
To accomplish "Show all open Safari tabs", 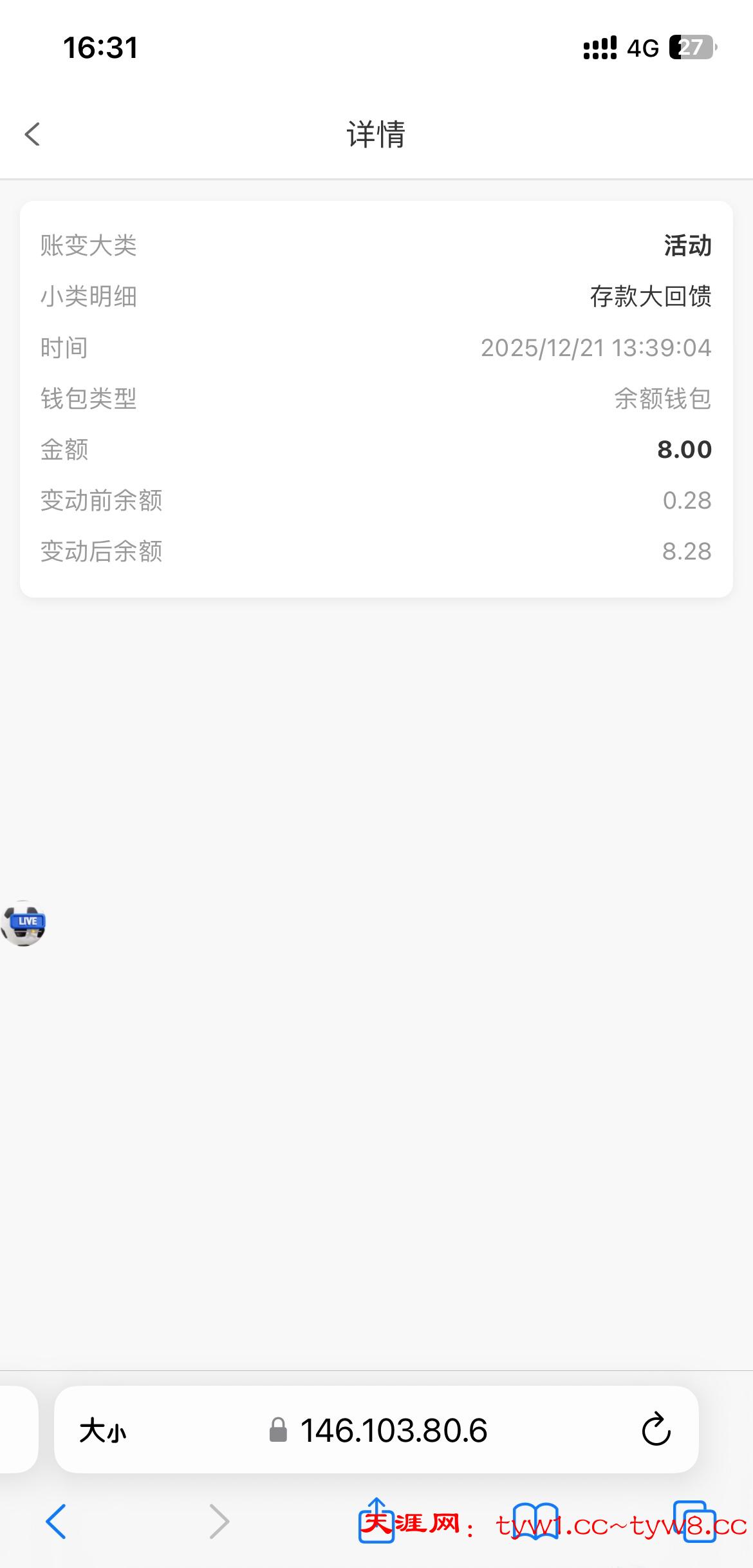I will tap(694, 1521).
